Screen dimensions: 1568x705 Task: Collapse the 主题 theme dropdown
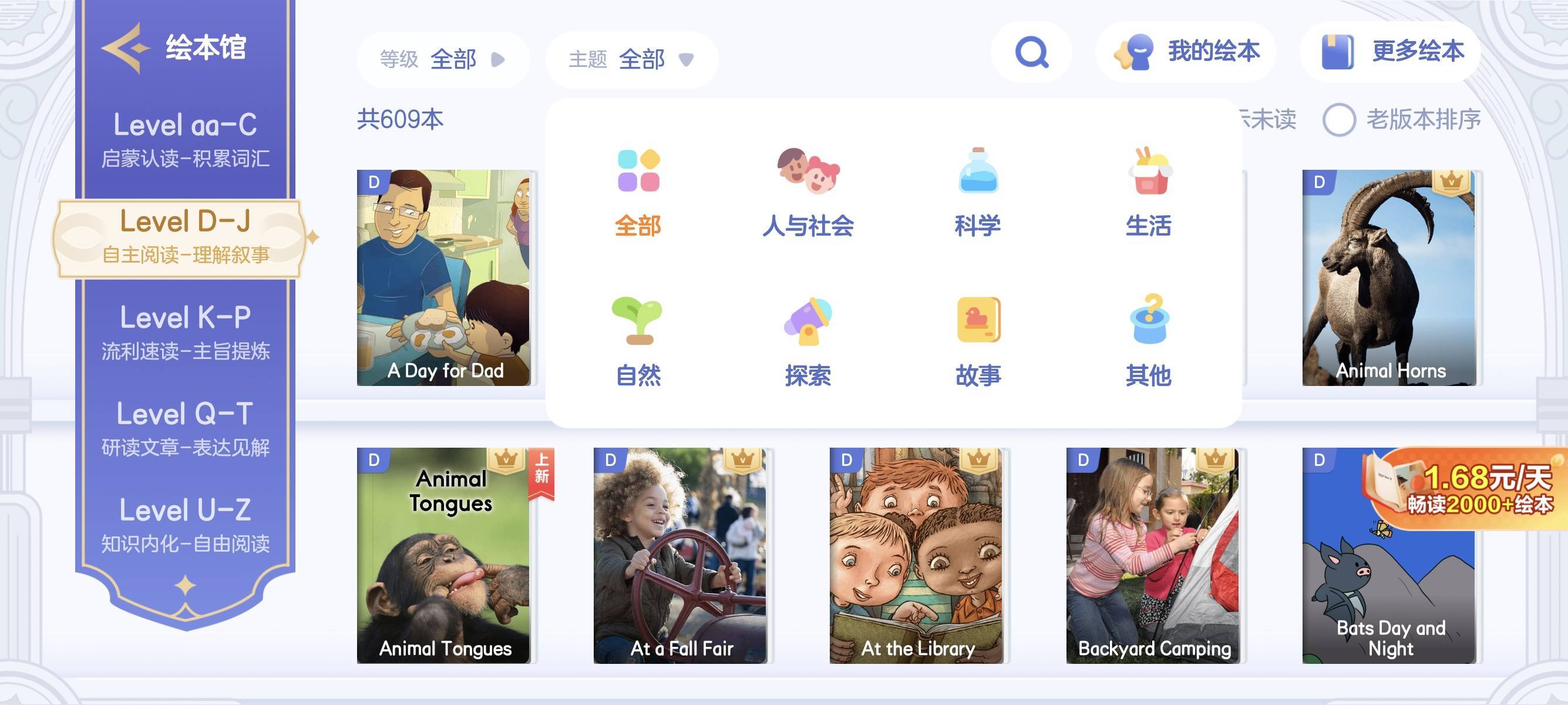632,60
